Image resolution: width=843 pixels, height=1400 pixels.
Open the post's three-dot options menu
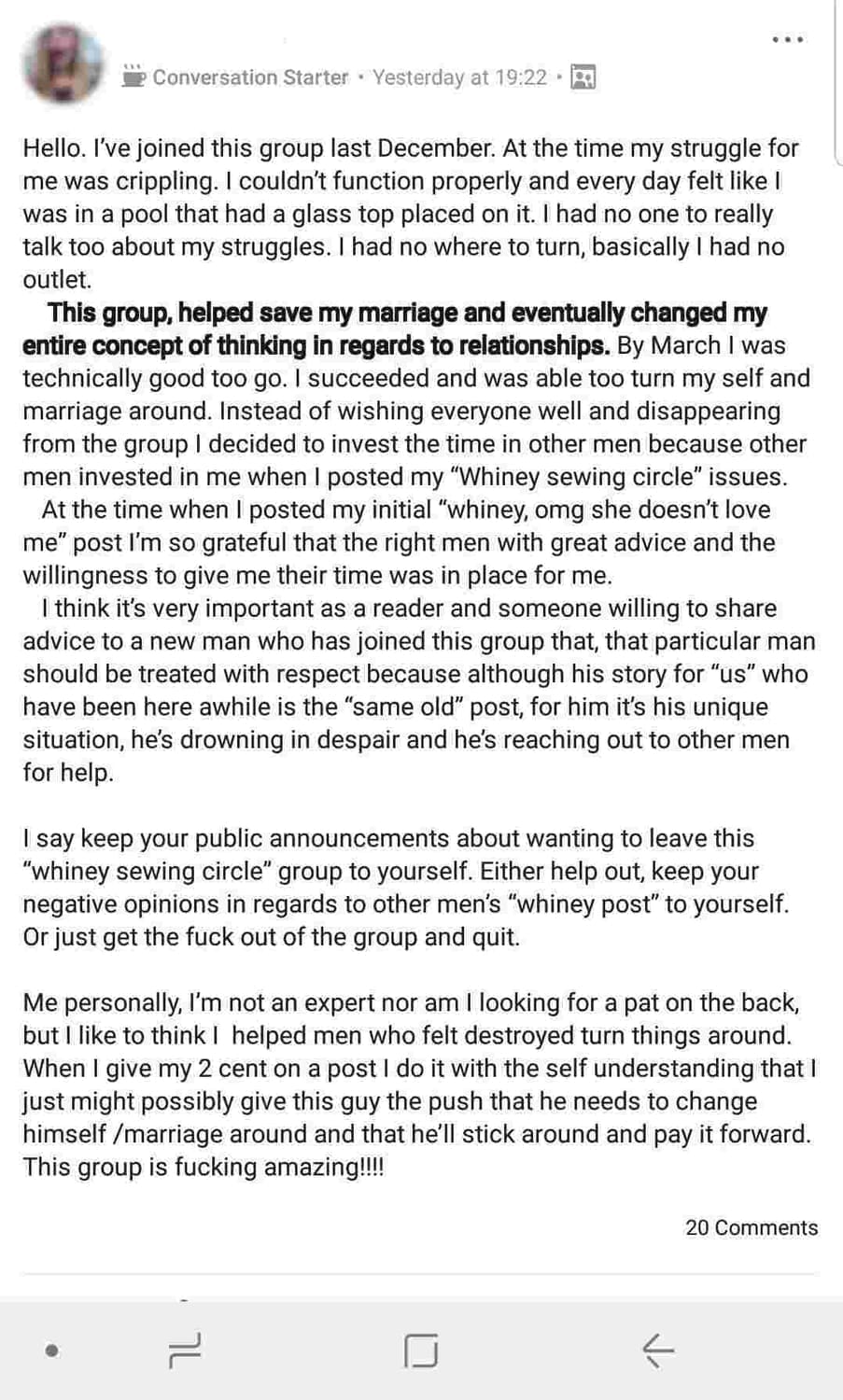(x=787, y=40)
